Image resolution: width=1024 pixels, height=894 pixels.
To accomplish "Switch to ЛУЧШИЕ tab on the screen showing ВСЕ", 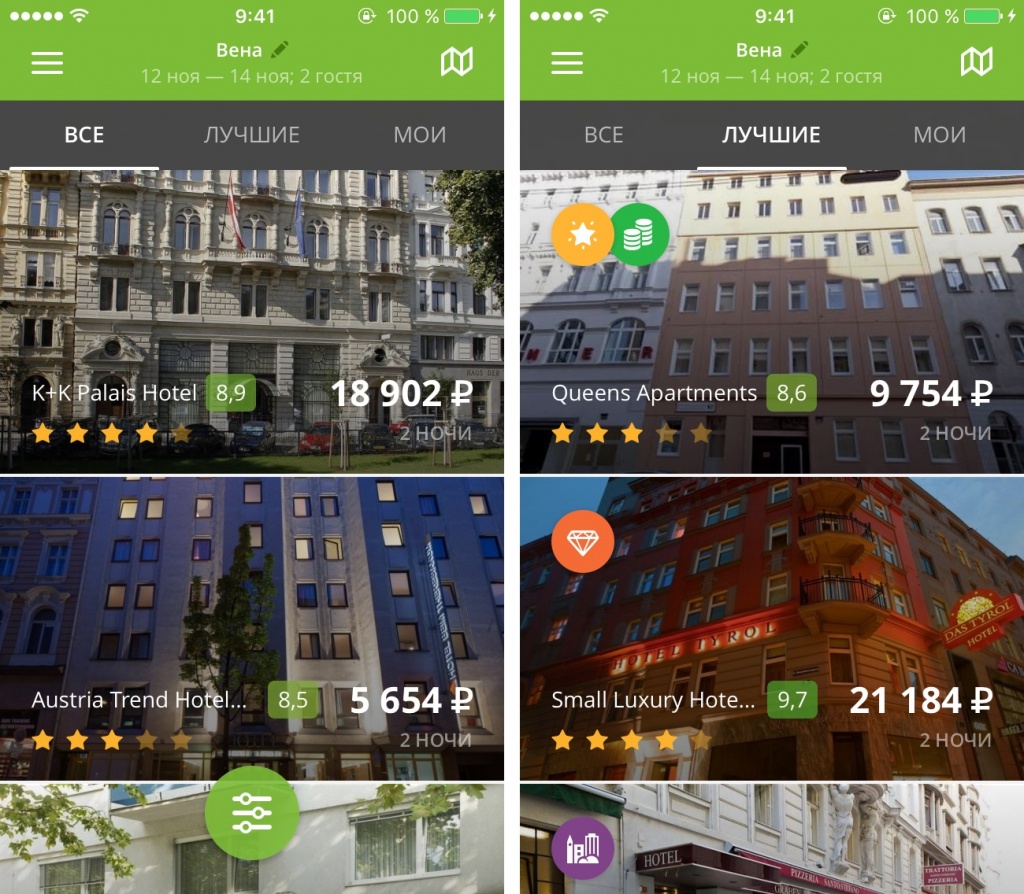I will (251, 135).
